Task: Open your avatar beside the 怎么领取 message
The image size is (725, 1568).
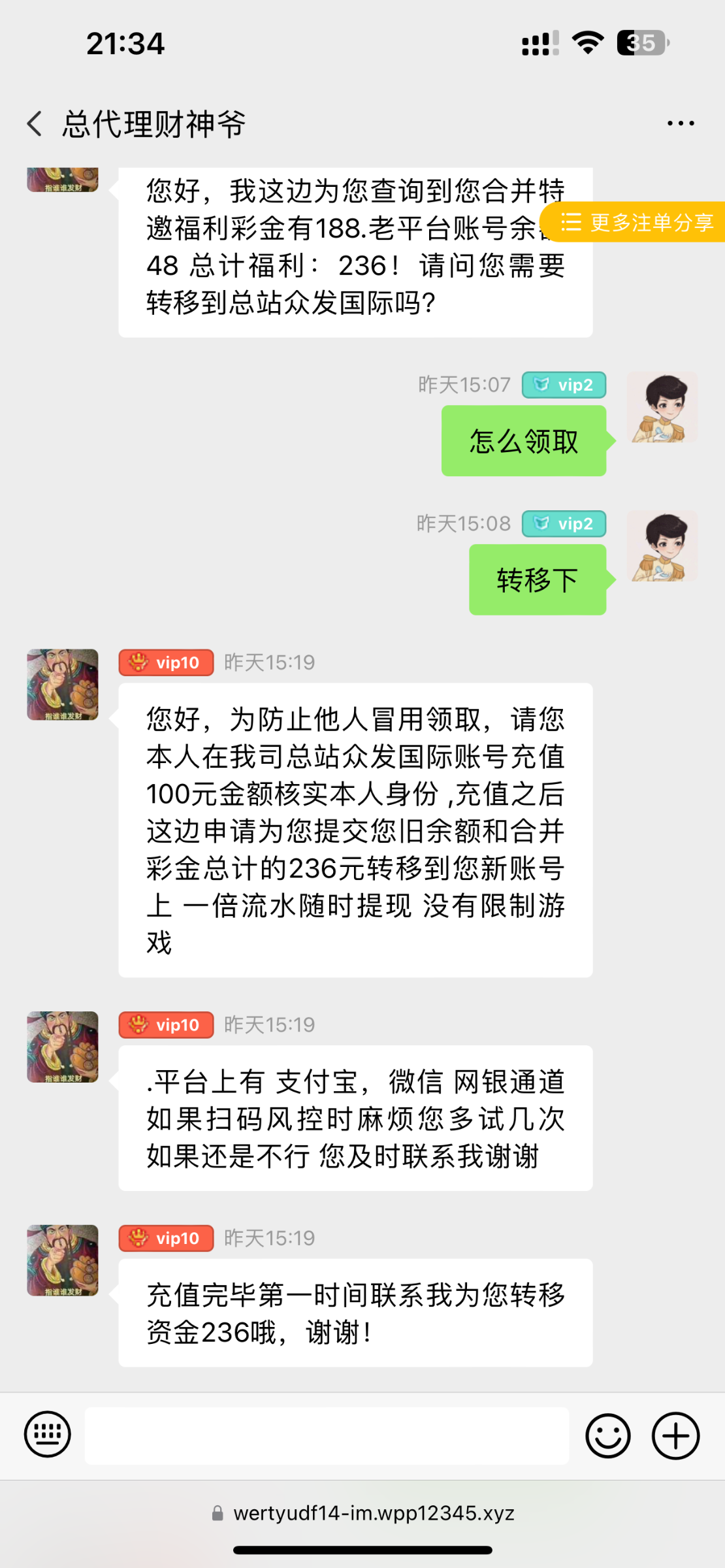Action: pyautogui.click(x=662, y=408)
